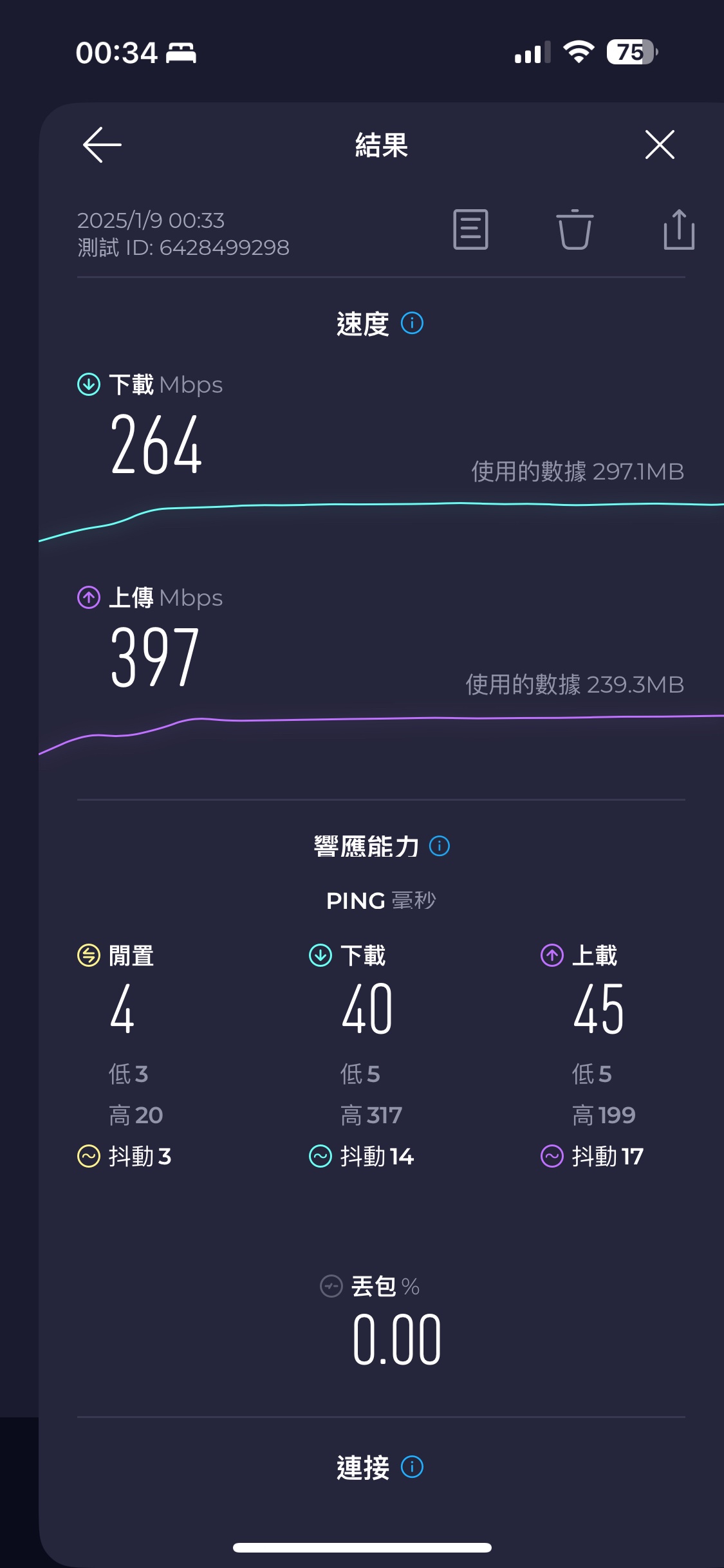Open the info icon next to 連接
Screen dimensions: 724x1568
click(x=412, y=1468)
